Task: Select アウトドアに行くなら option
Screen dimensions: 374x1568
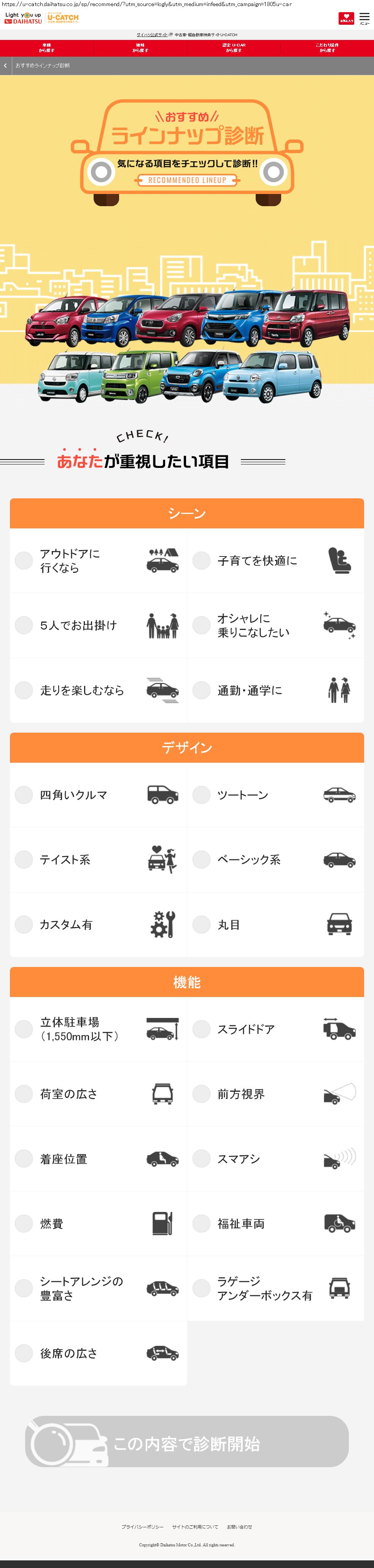Action: (x=24, y=560)
